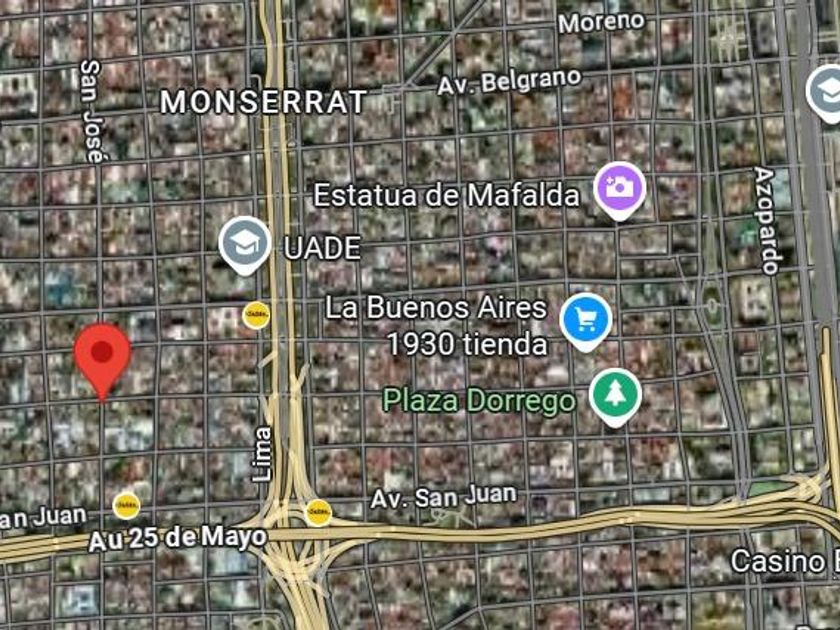Open La Buenos Aires 1930 tienda marker
Screen dimensions: 840x630
[586, 319]
